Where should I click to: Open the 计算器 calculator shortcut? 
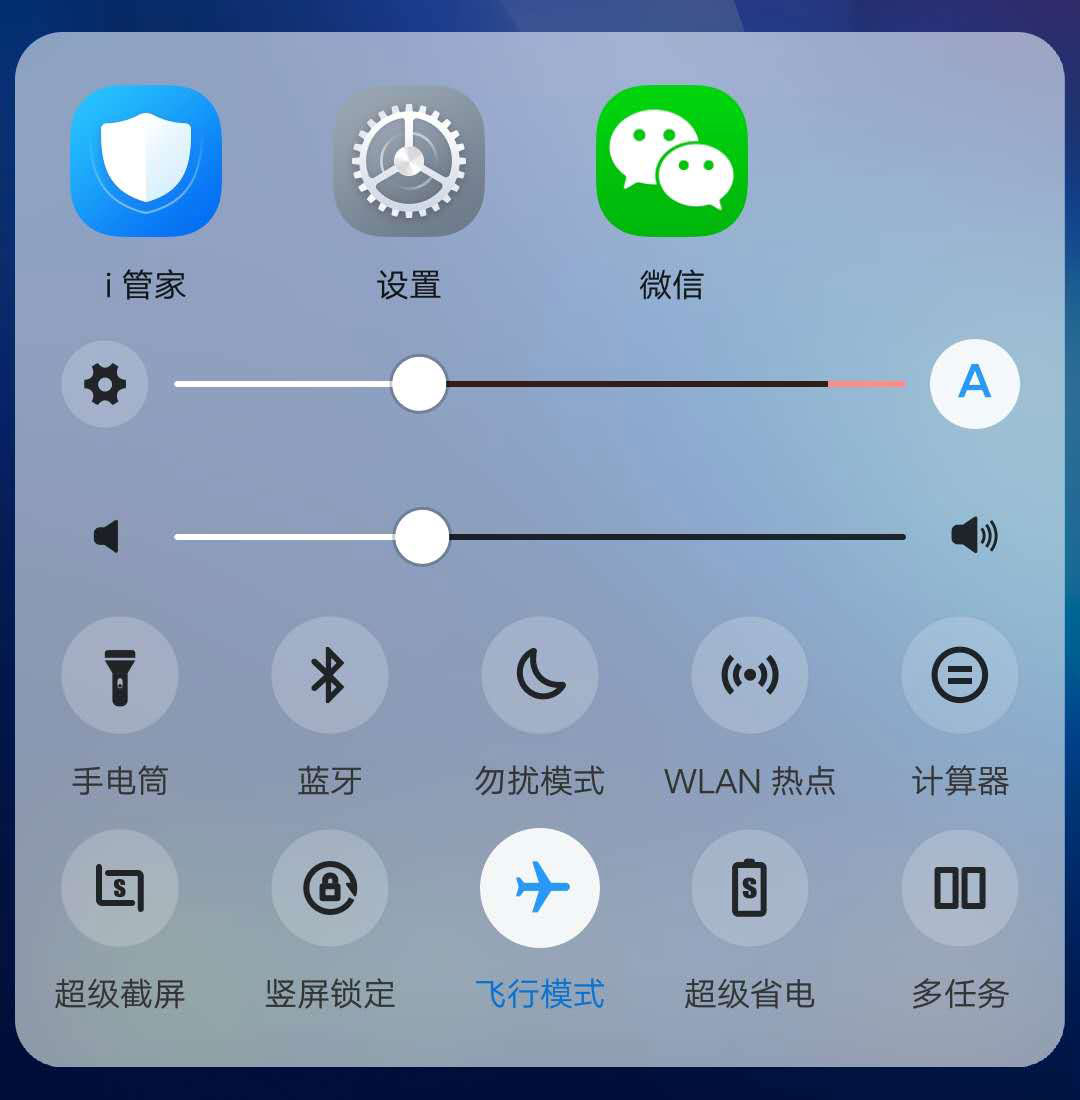[959, 675]
